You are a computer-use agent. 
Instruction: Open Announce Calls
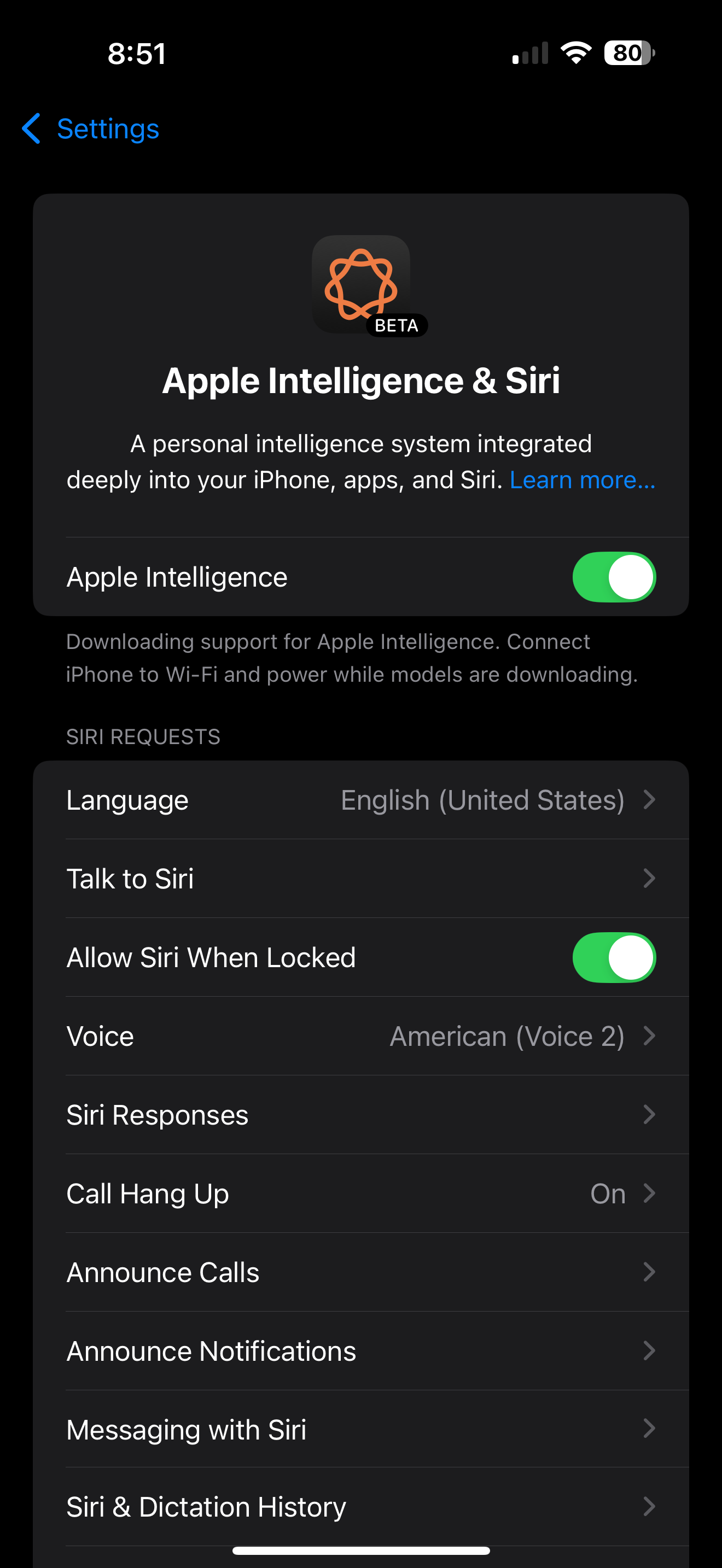(x=361, y=1272)
